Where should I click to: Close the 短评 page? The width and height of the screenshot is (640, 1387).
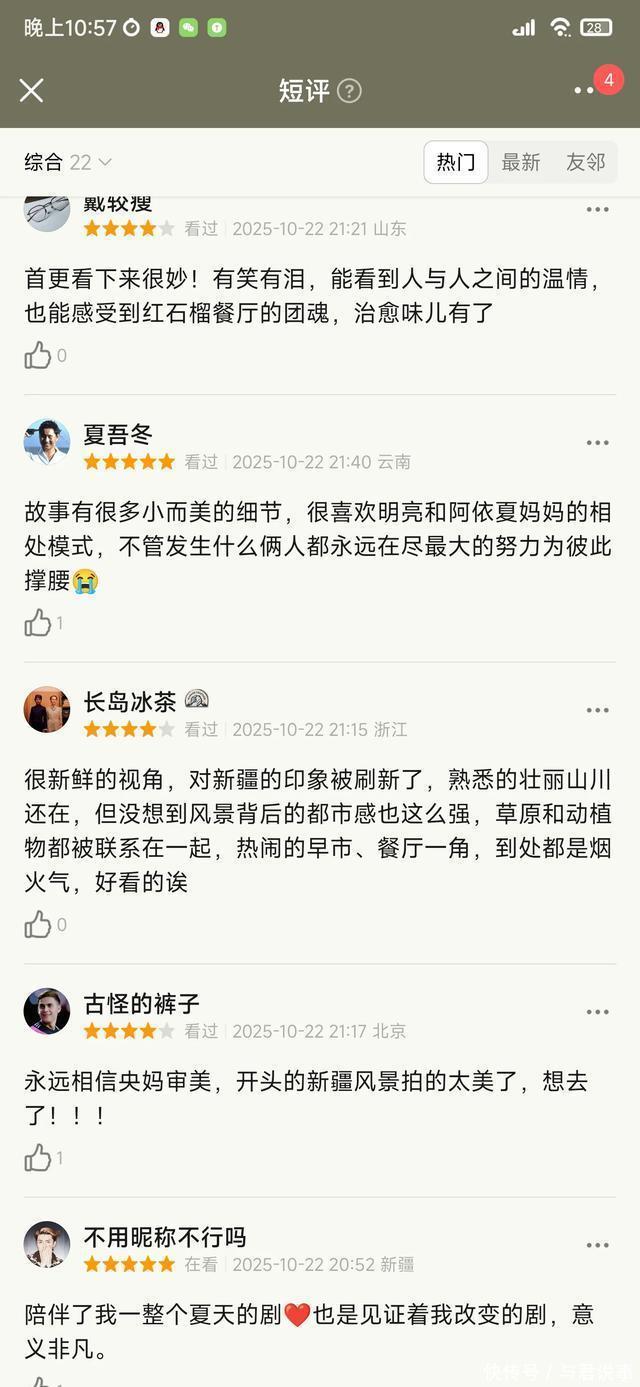tap(32, 91)
